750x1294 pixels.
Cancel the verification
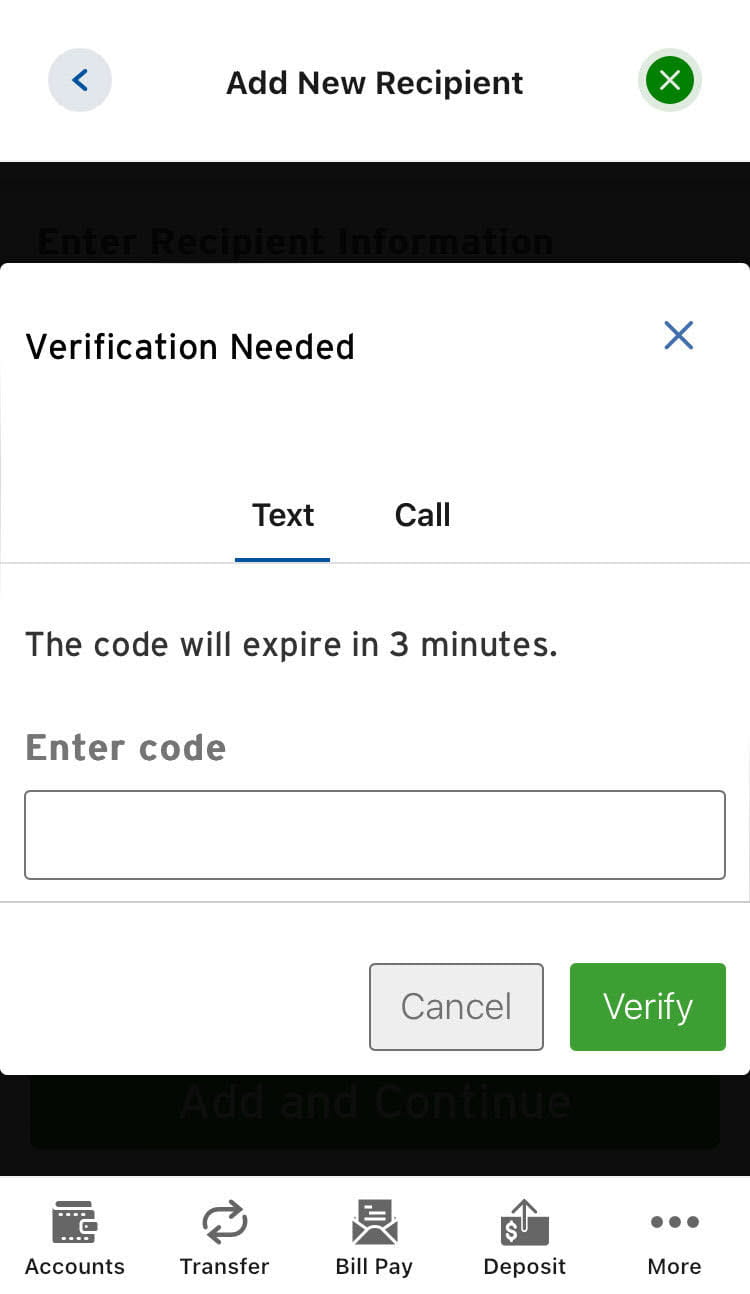[456, 1006]
